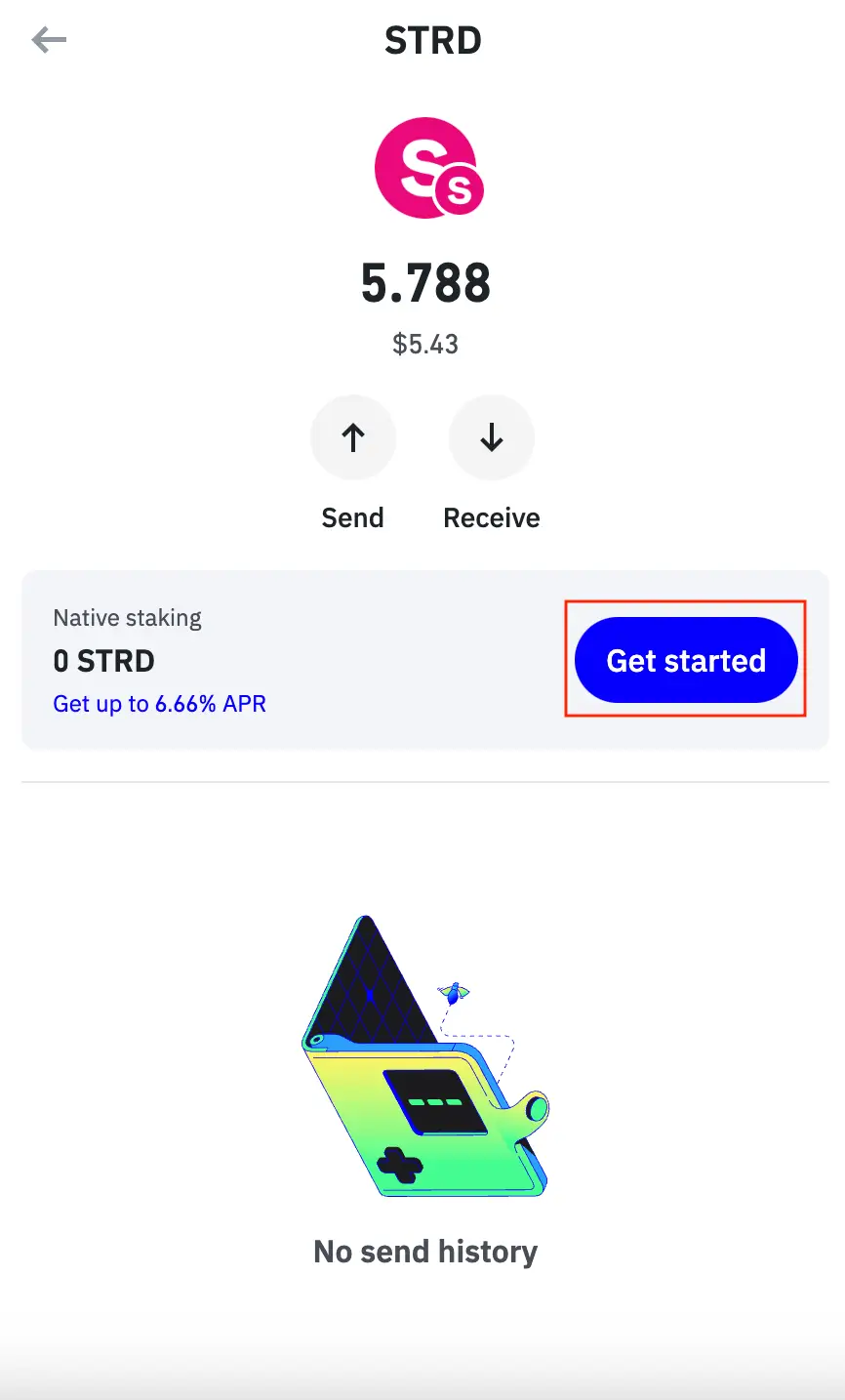
Task: Select the 0 STRD staked amount
Action: pos(103,660)
